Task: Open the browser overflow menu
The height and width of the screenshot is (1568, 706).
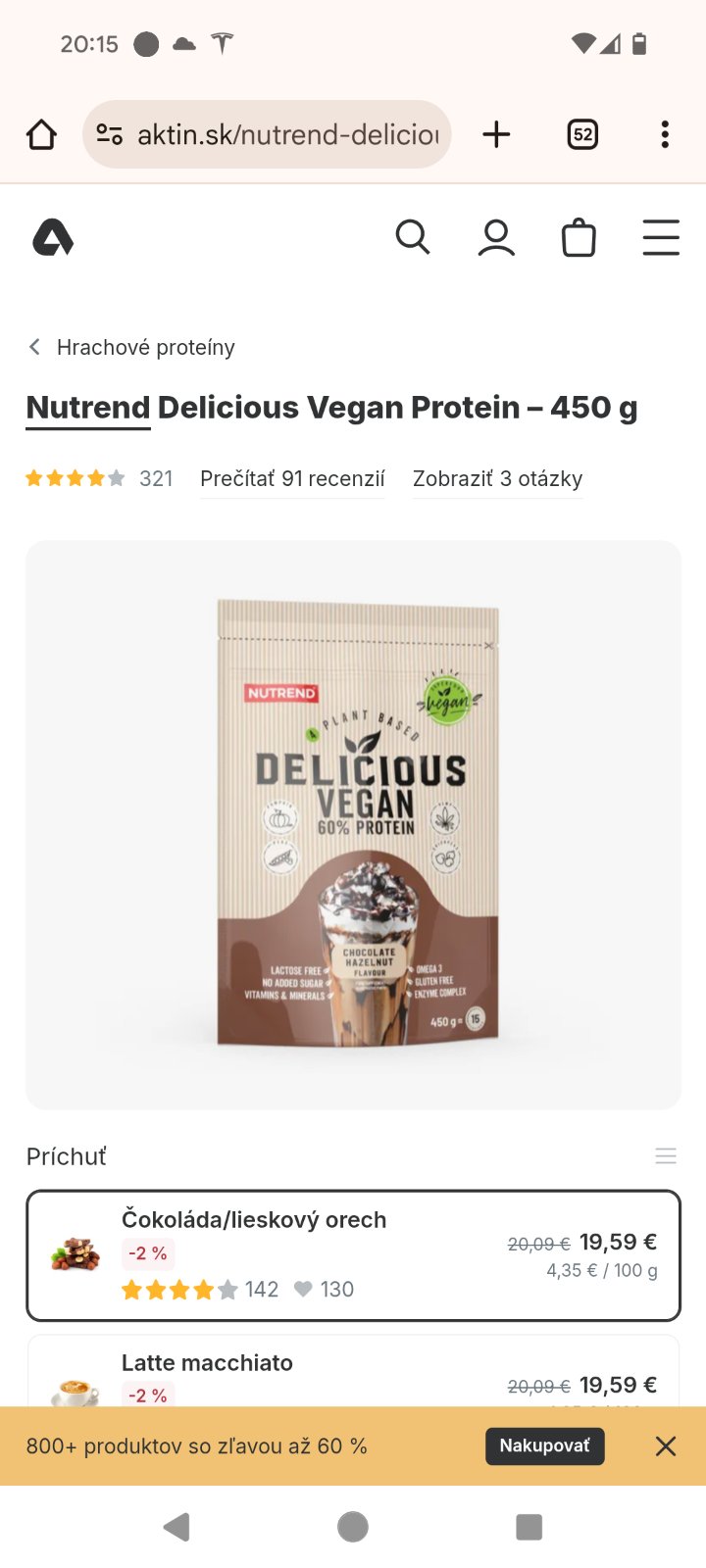Action: [x=665, y=134]
